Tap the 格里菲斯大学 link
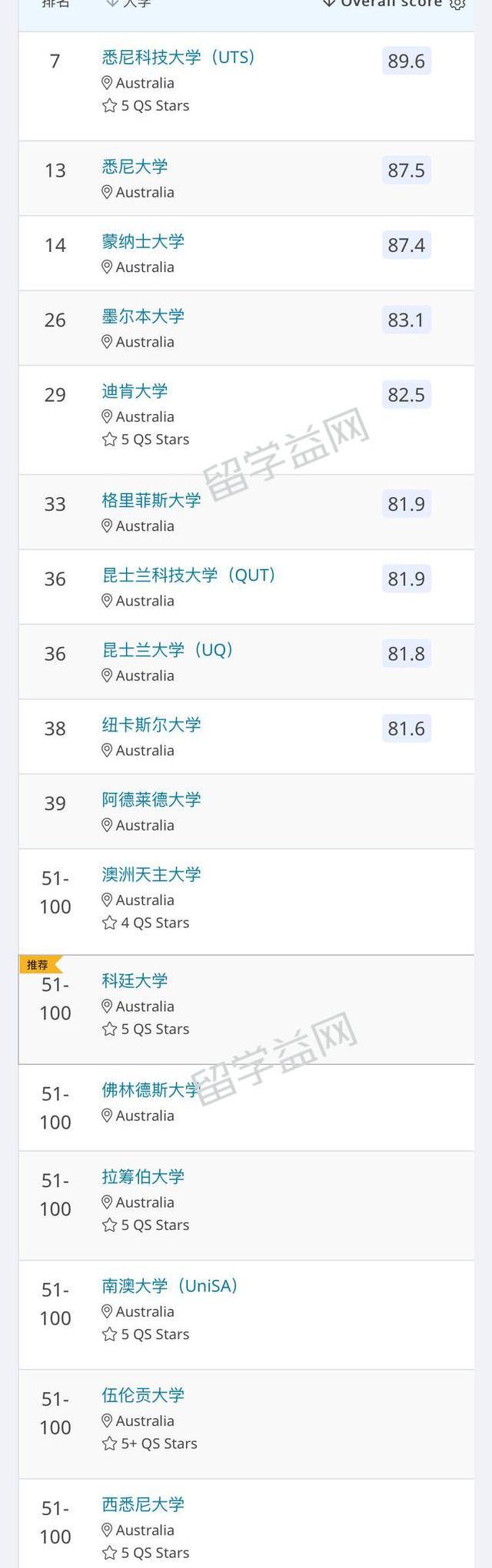Viewport: 492px width, 1568px height. click(151, 501)
